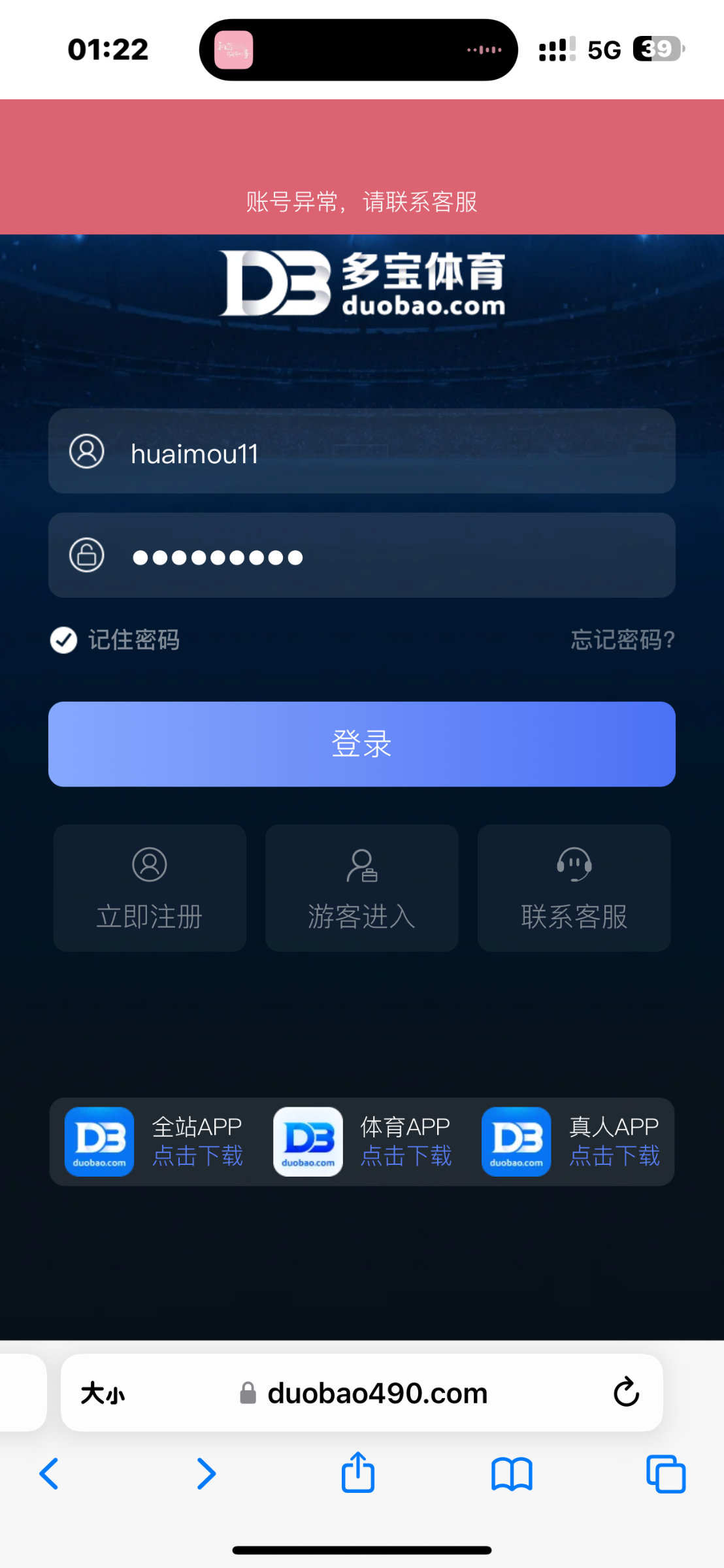
Task: Show open Safari tabs
Action: 665,1475
